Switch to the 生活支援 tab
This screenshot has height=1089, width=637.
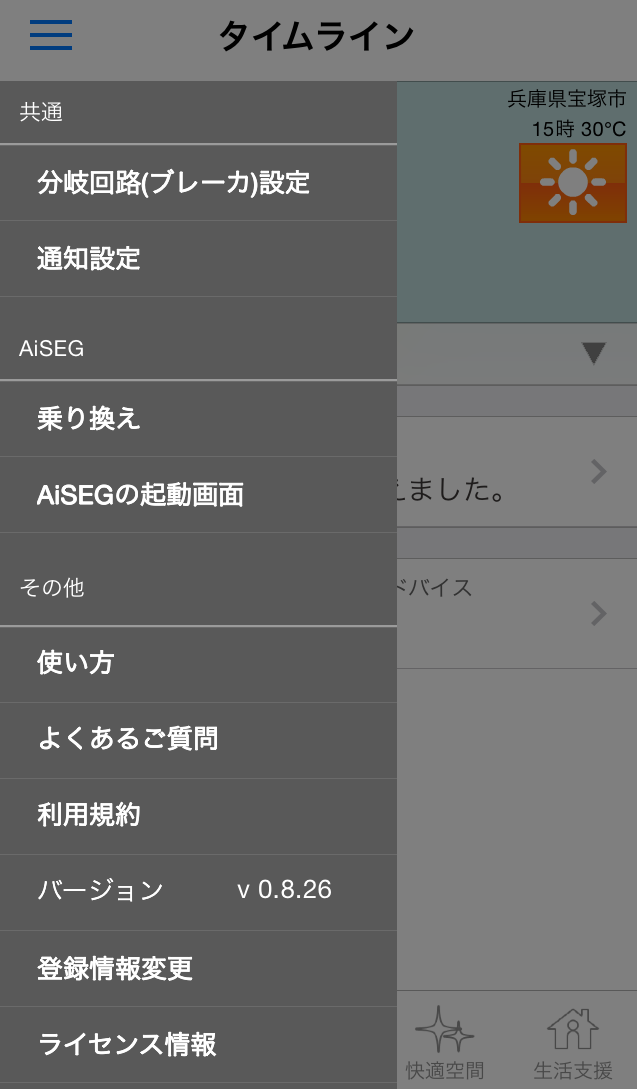coord(573,1043)
